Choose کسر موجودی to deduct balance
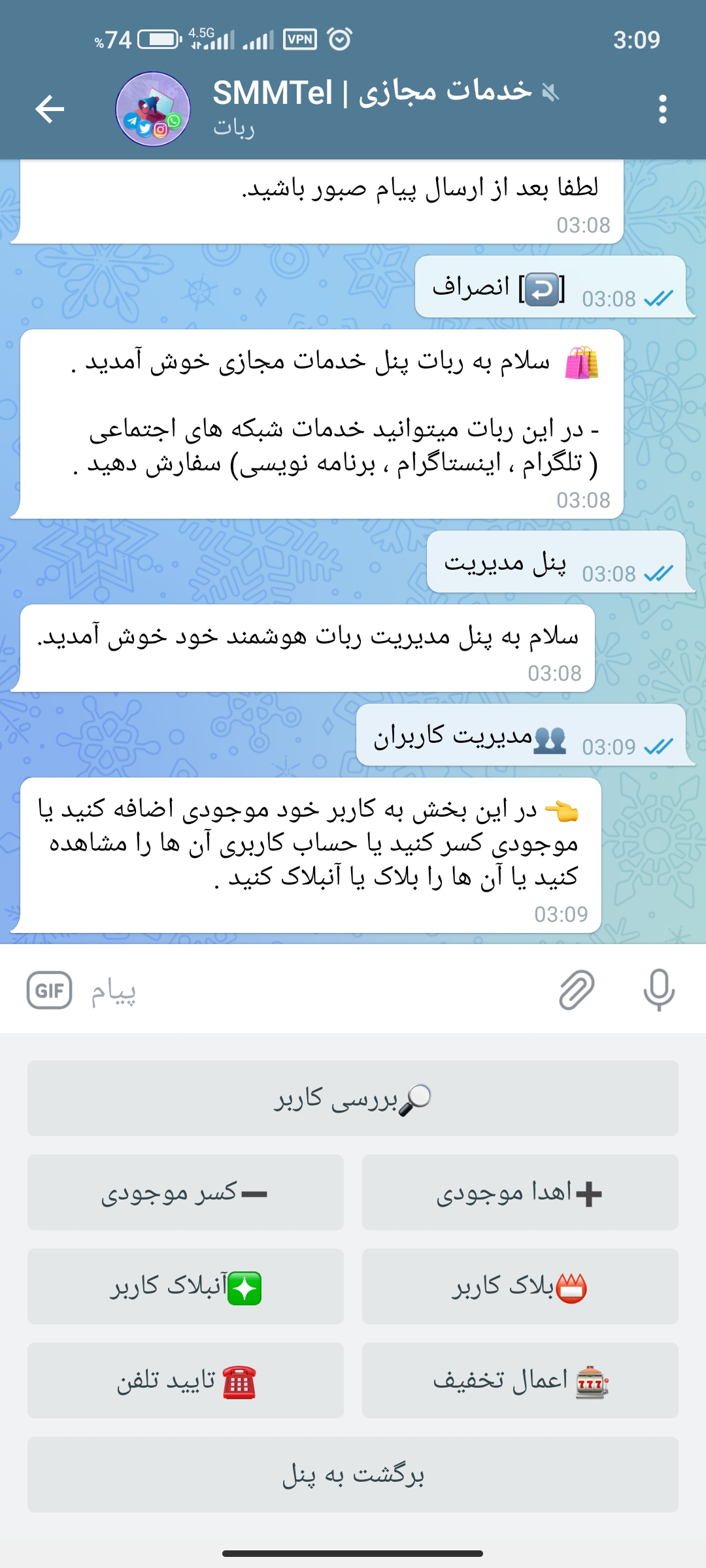 click(186, 1192)
